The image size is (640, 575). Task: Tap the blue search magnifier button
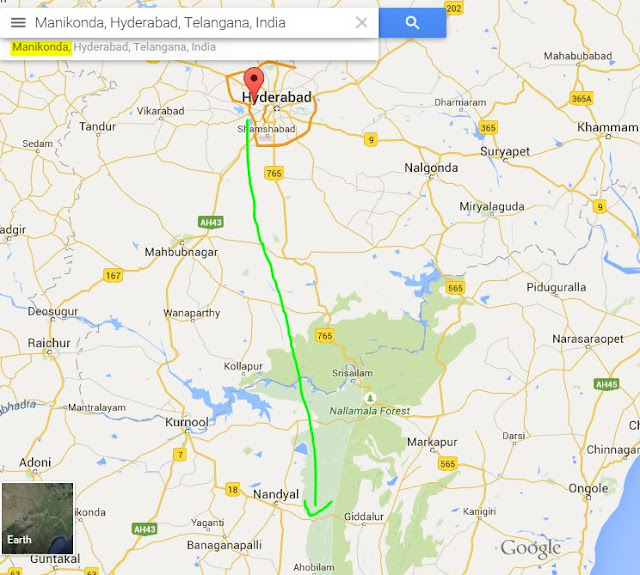[412, 22]
